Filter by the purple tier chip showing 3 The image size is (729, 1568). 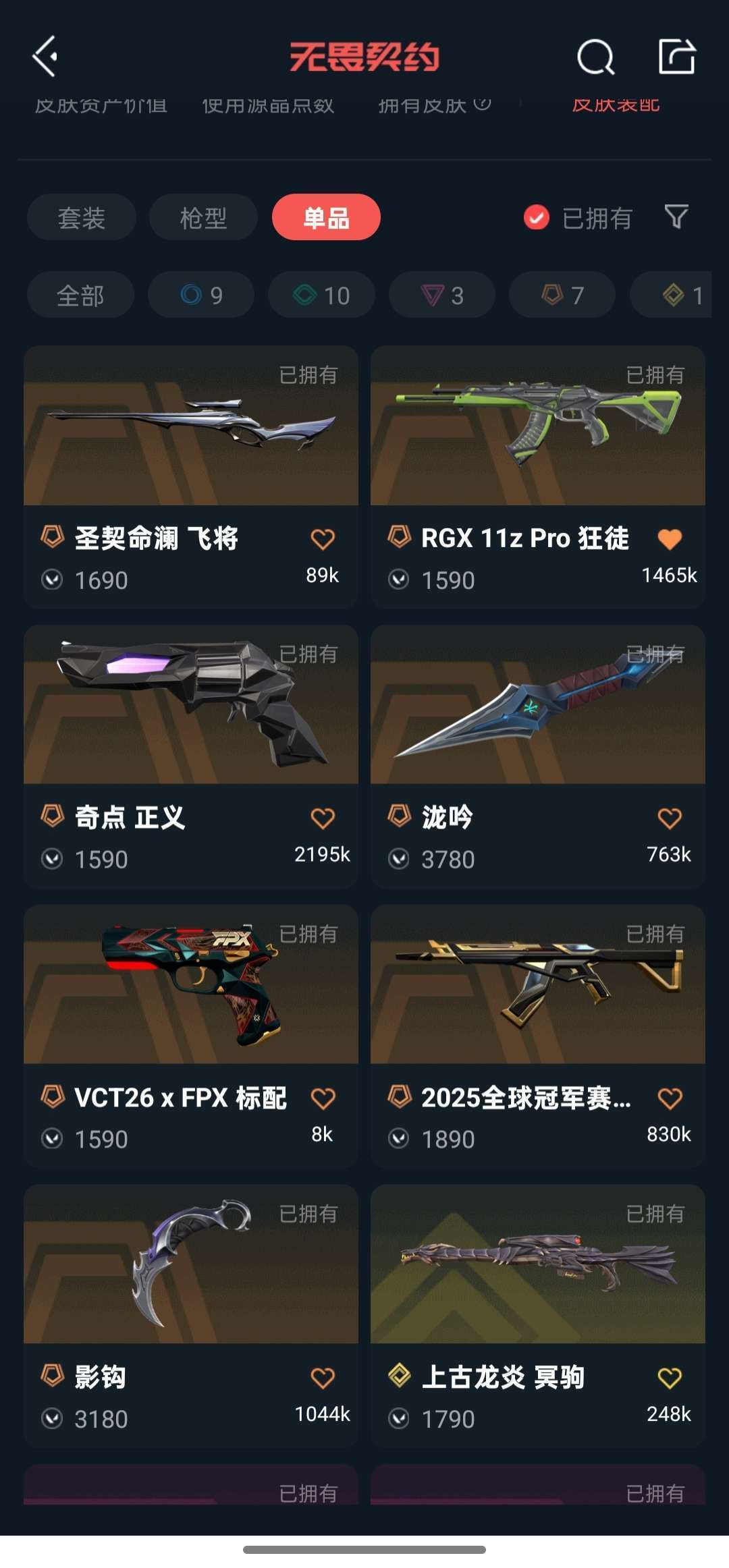click(442, 295)
